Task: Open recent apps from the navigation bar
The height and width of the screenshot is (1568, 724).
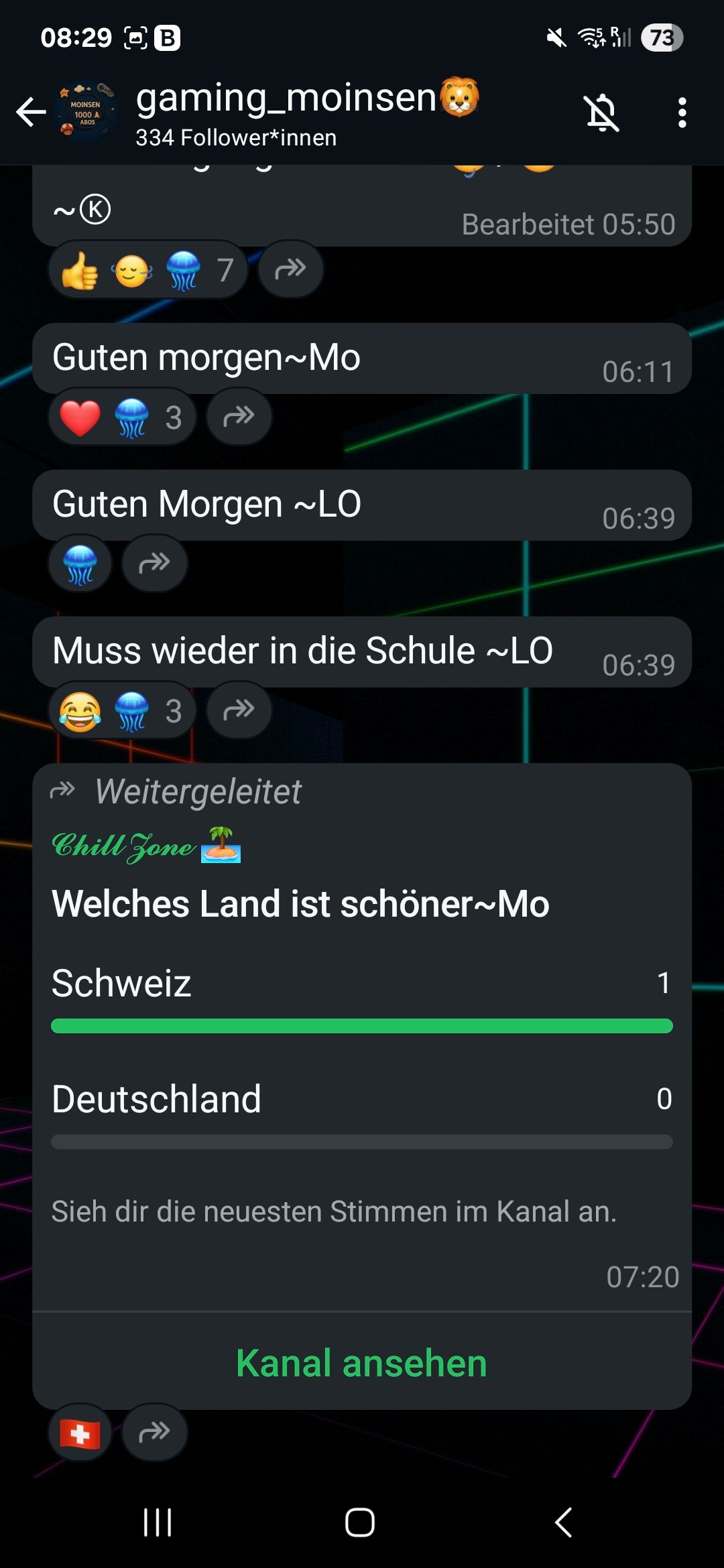Action: coord(158,1522)
